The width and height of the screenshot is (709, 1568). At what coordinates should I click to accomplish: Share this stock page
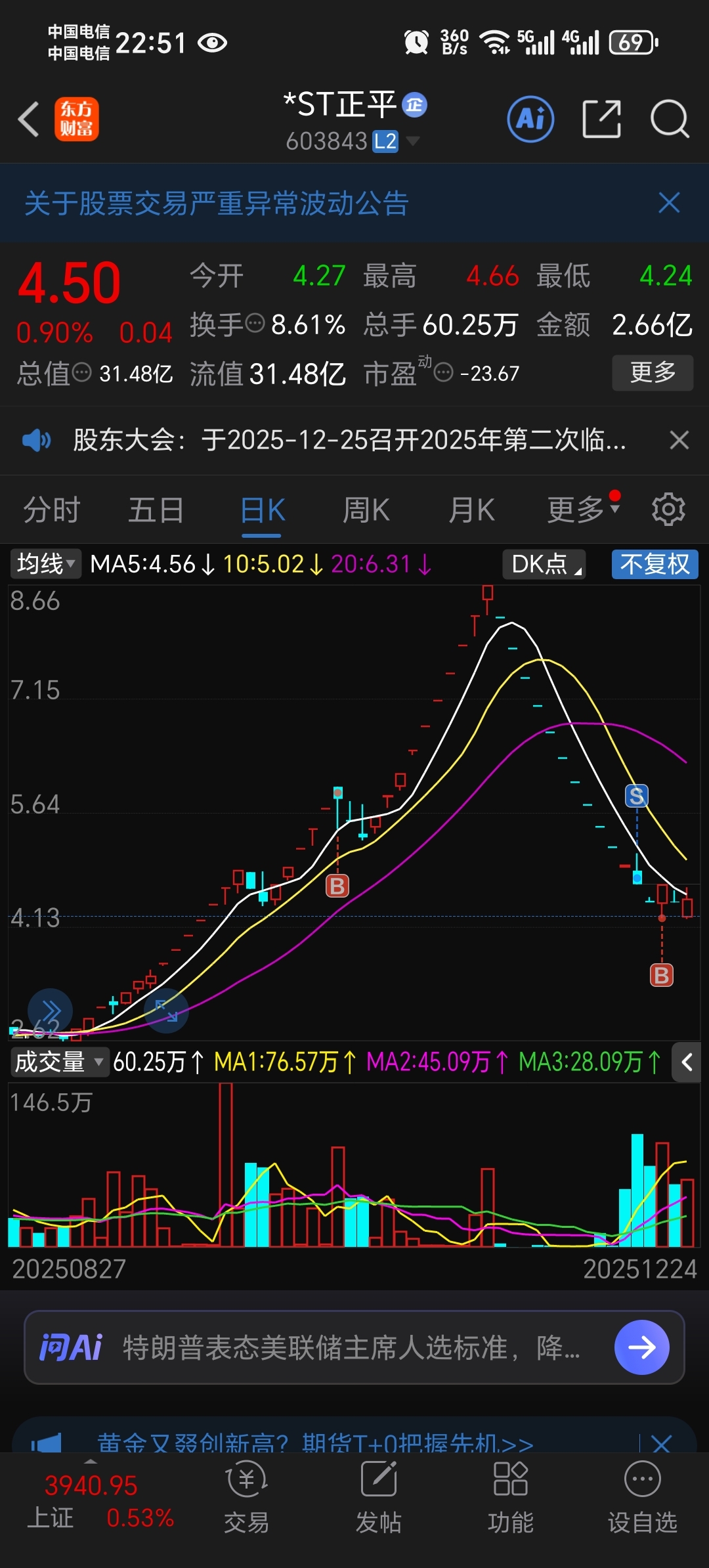[601, 120]
